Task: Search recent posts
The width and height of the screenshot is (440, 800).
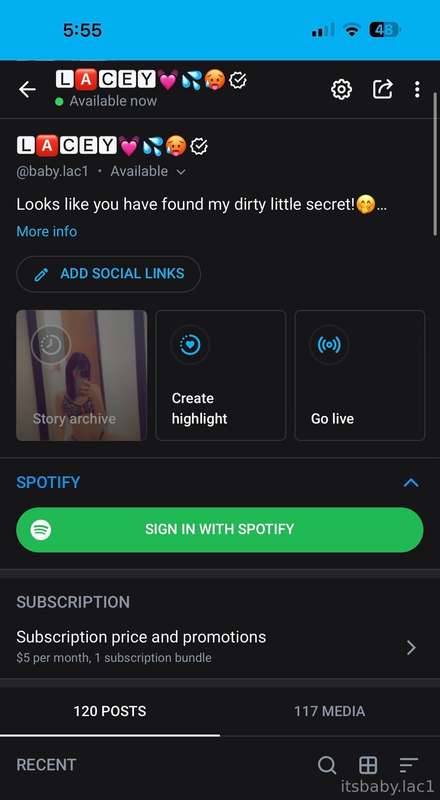Action: pyautogui.click(x=327, y=765)
